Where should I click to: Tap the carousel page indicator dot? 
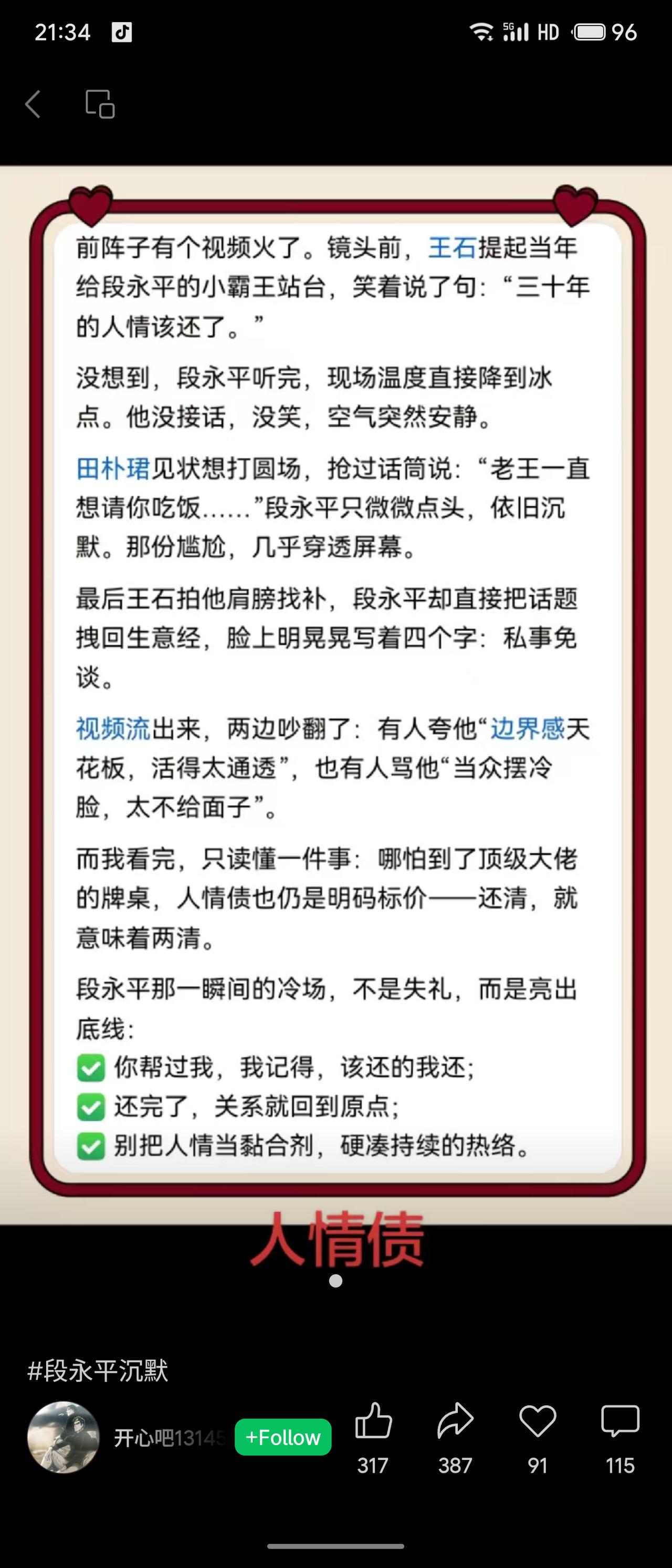[x=335, y=1281]
